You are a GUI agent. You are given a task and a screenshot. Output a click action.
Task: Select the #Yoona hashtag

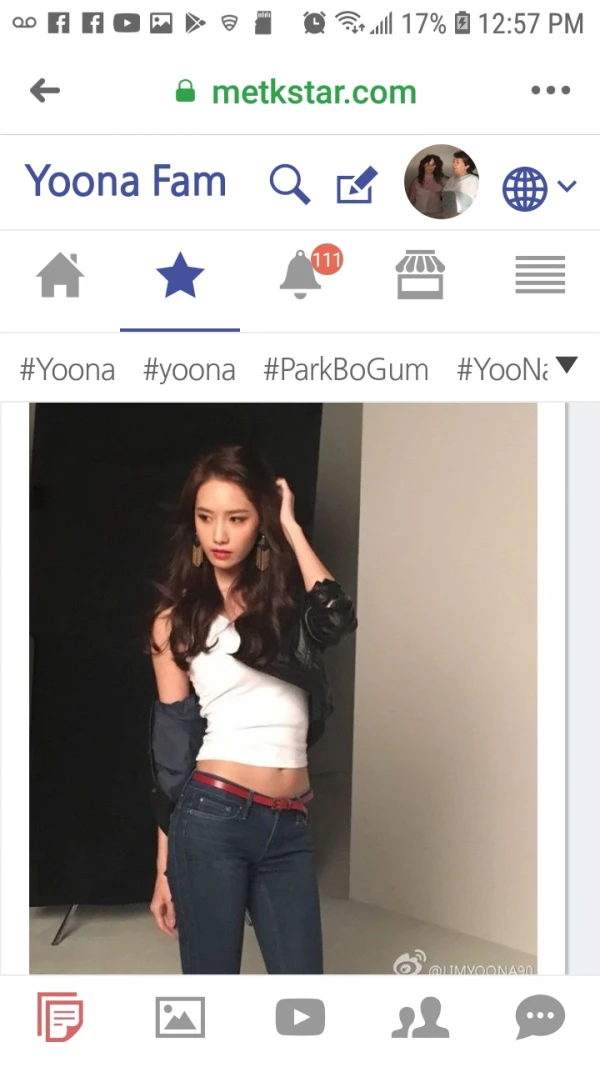tap(67, 370)
